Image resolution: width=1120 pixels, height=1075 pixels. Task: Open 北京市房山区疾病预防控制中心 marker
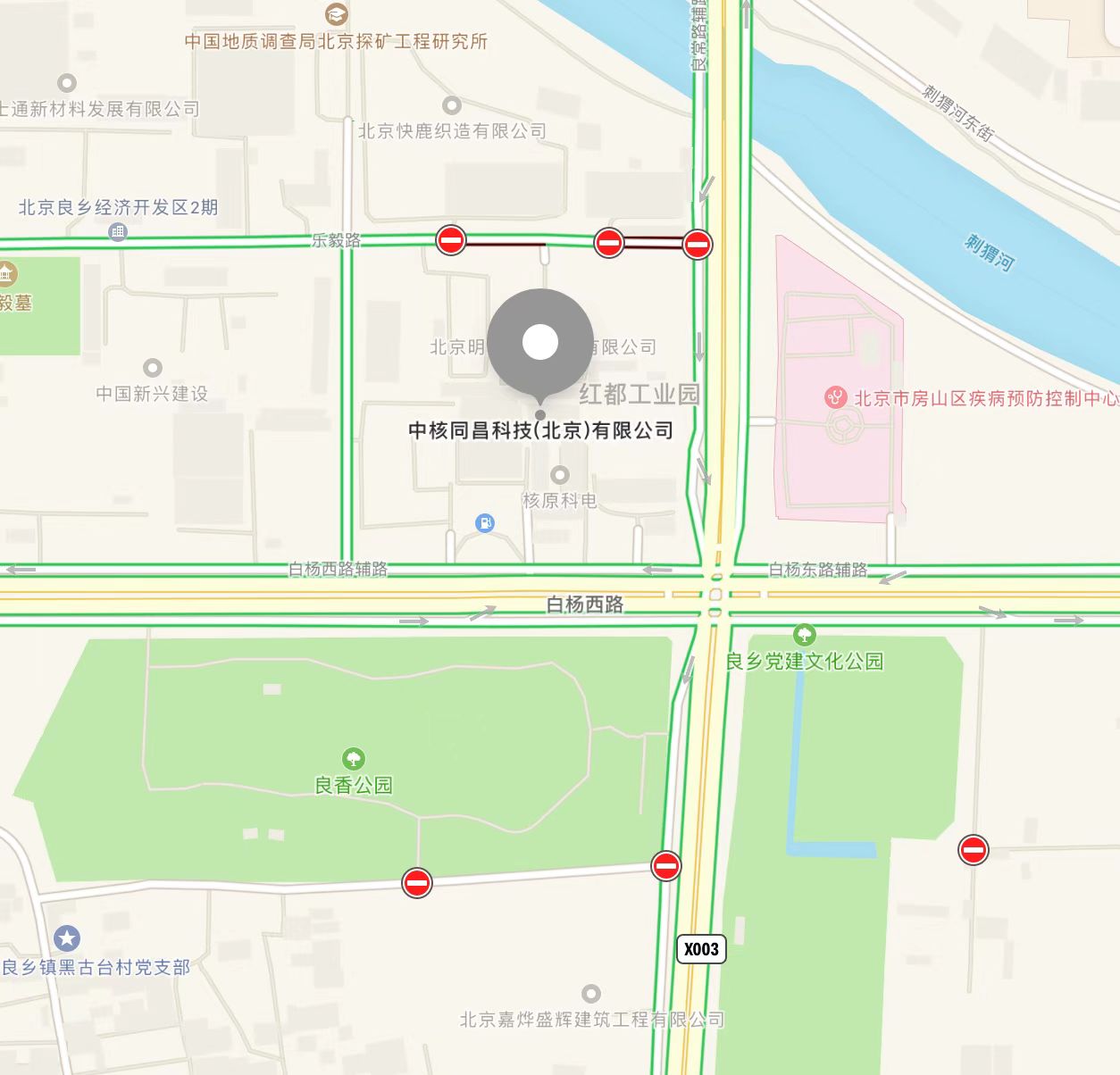835,397
